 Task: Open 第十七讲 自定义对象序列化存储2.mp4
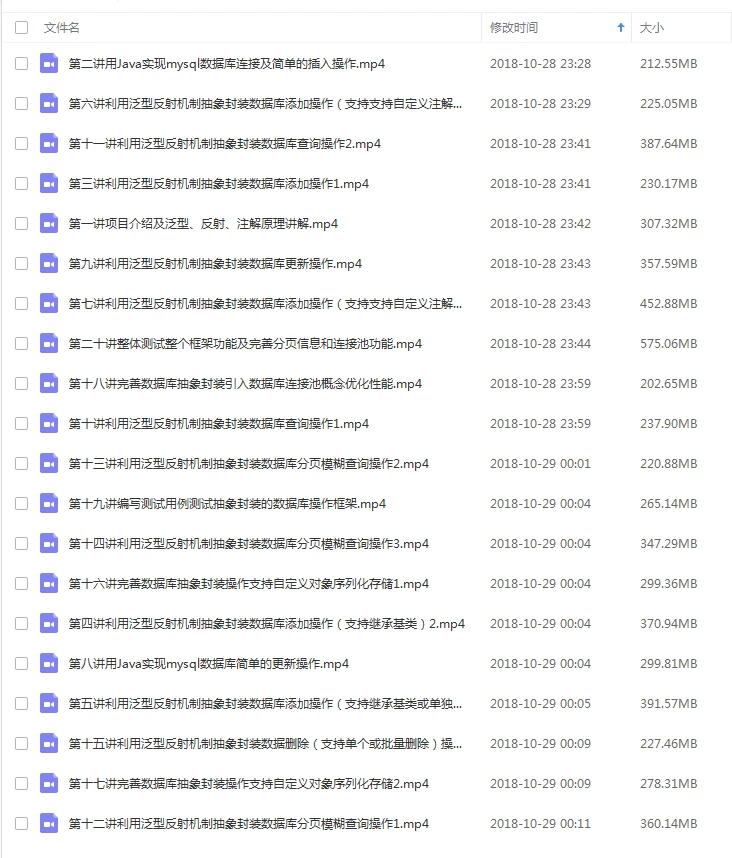click(248, 784)
